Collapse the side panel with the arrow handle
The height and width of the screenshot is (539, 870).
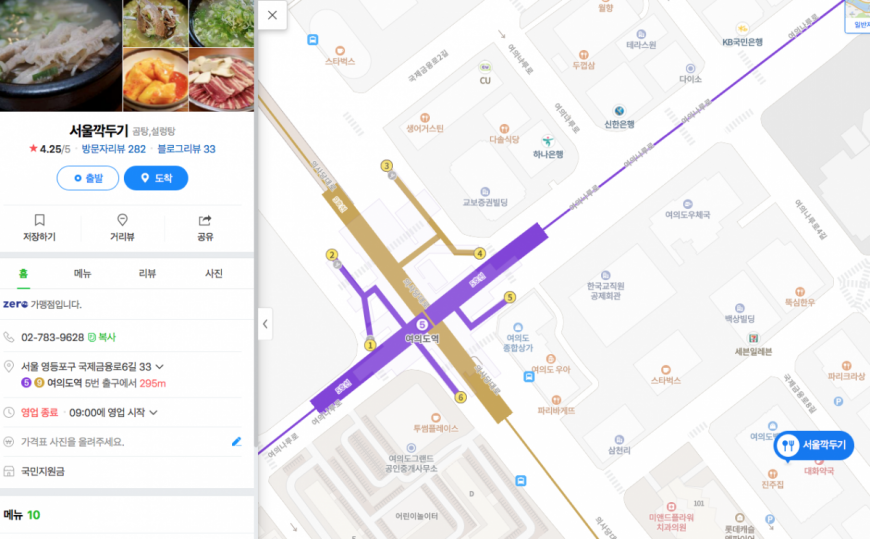pos(265,324)
